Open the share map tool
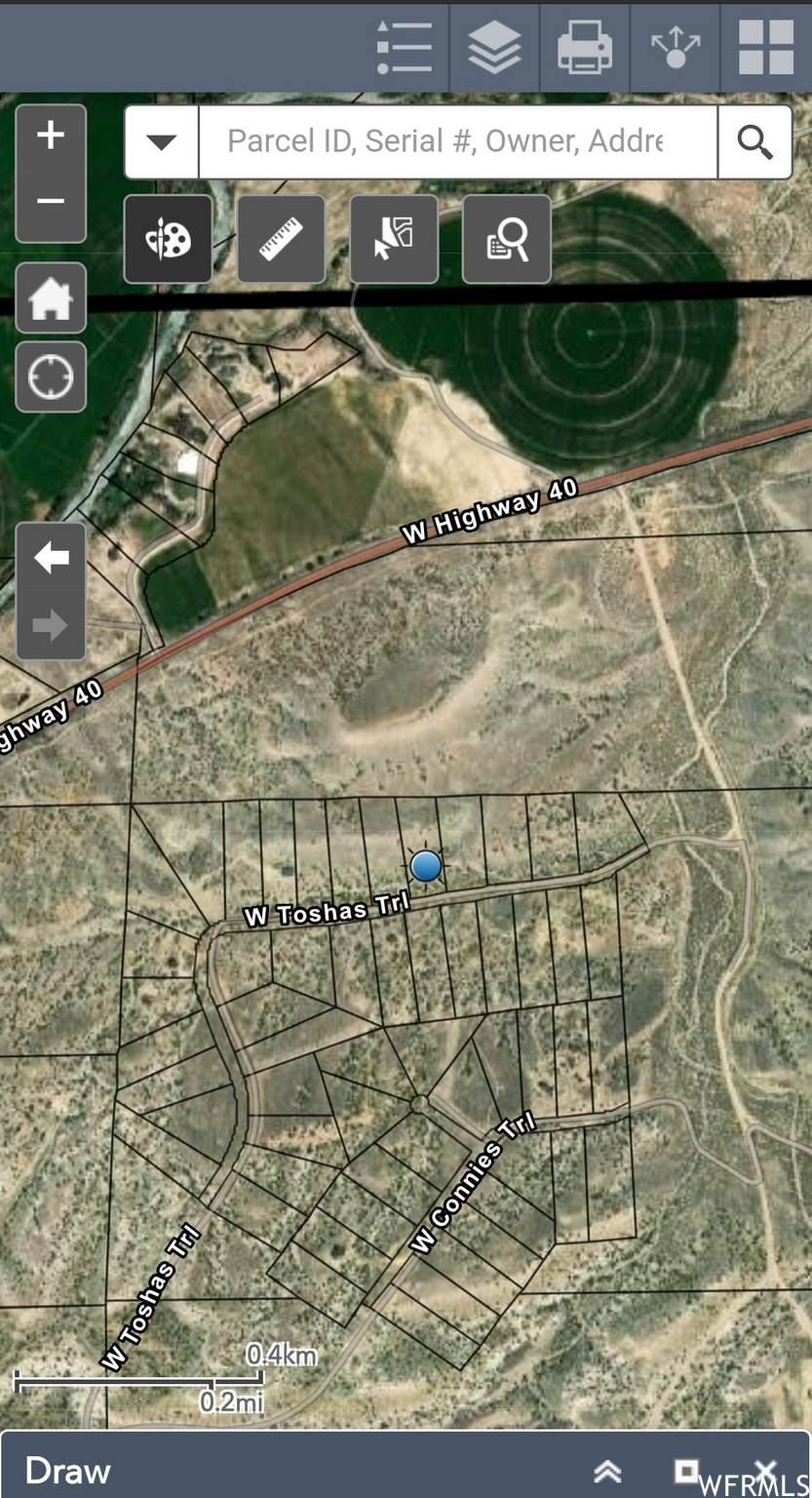The height and width of the screenshot is (1498, 812). click(x=676, y=47)
